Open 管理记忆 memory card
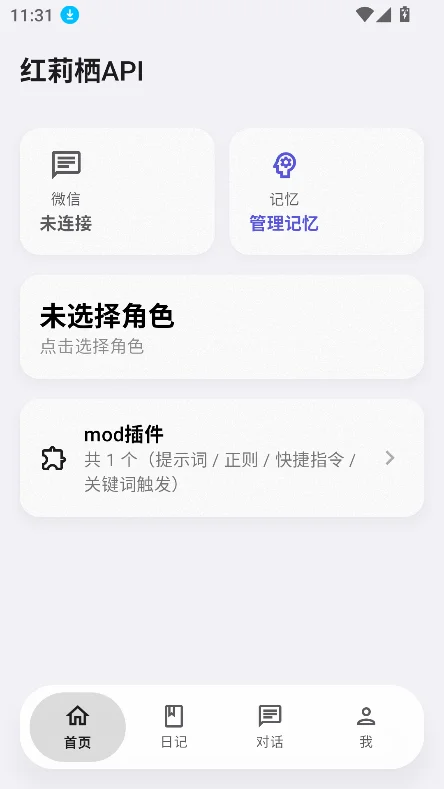 coord(326,191)
